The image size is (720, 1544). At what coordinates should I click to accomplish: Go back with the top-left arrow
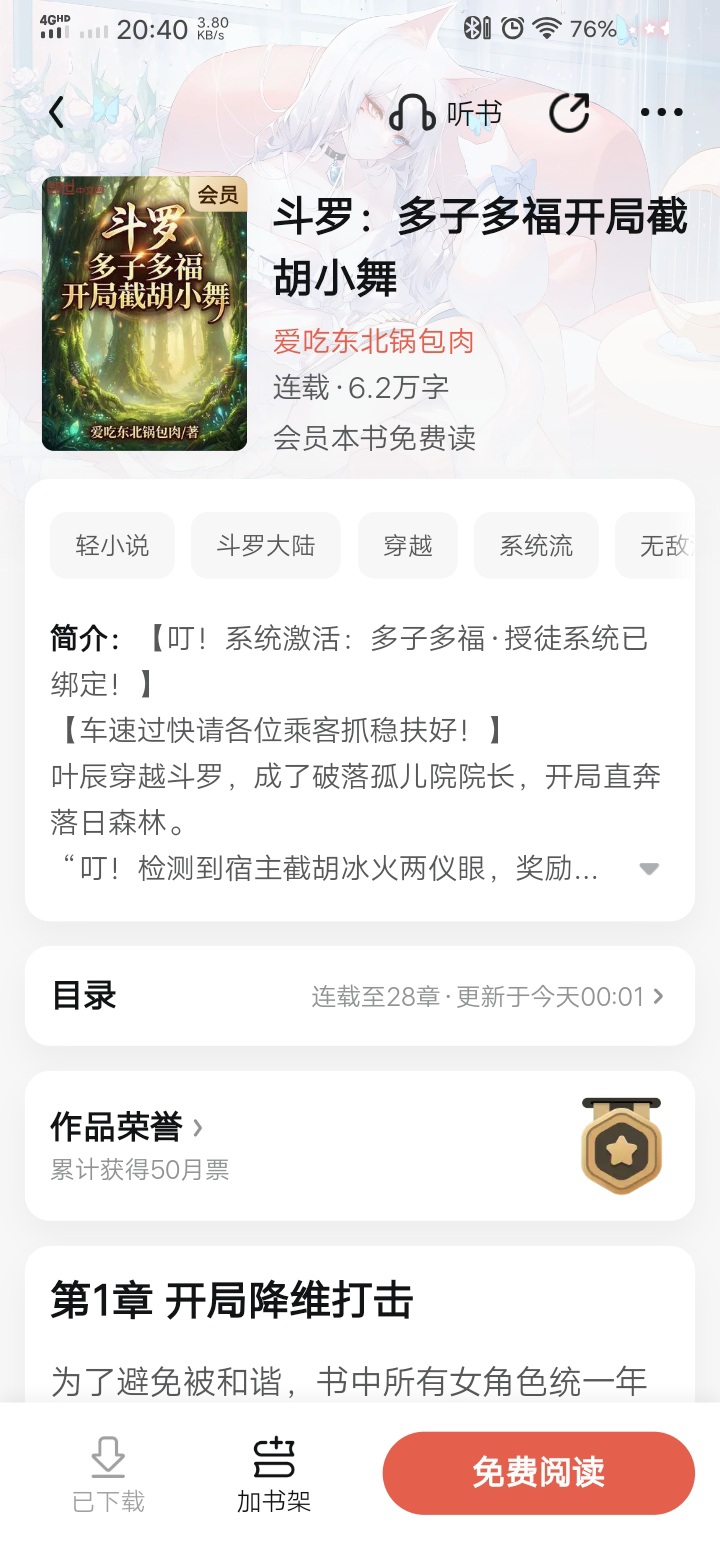[x=57, y=113]
